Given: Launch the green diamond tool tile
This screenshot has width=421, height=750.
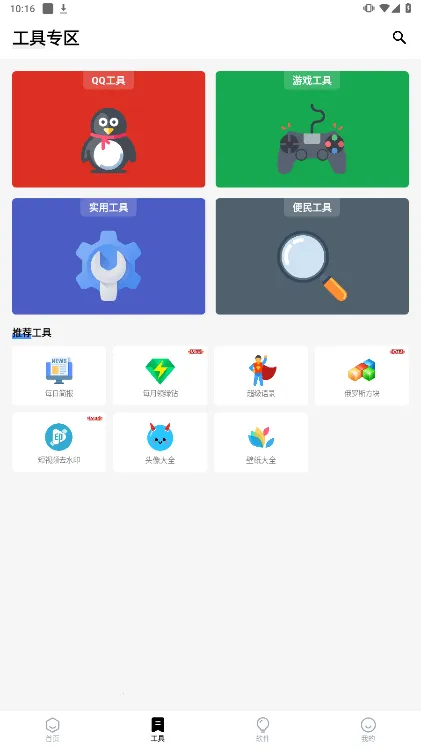Looking at the screenshot, I should (x=160, y=376).
